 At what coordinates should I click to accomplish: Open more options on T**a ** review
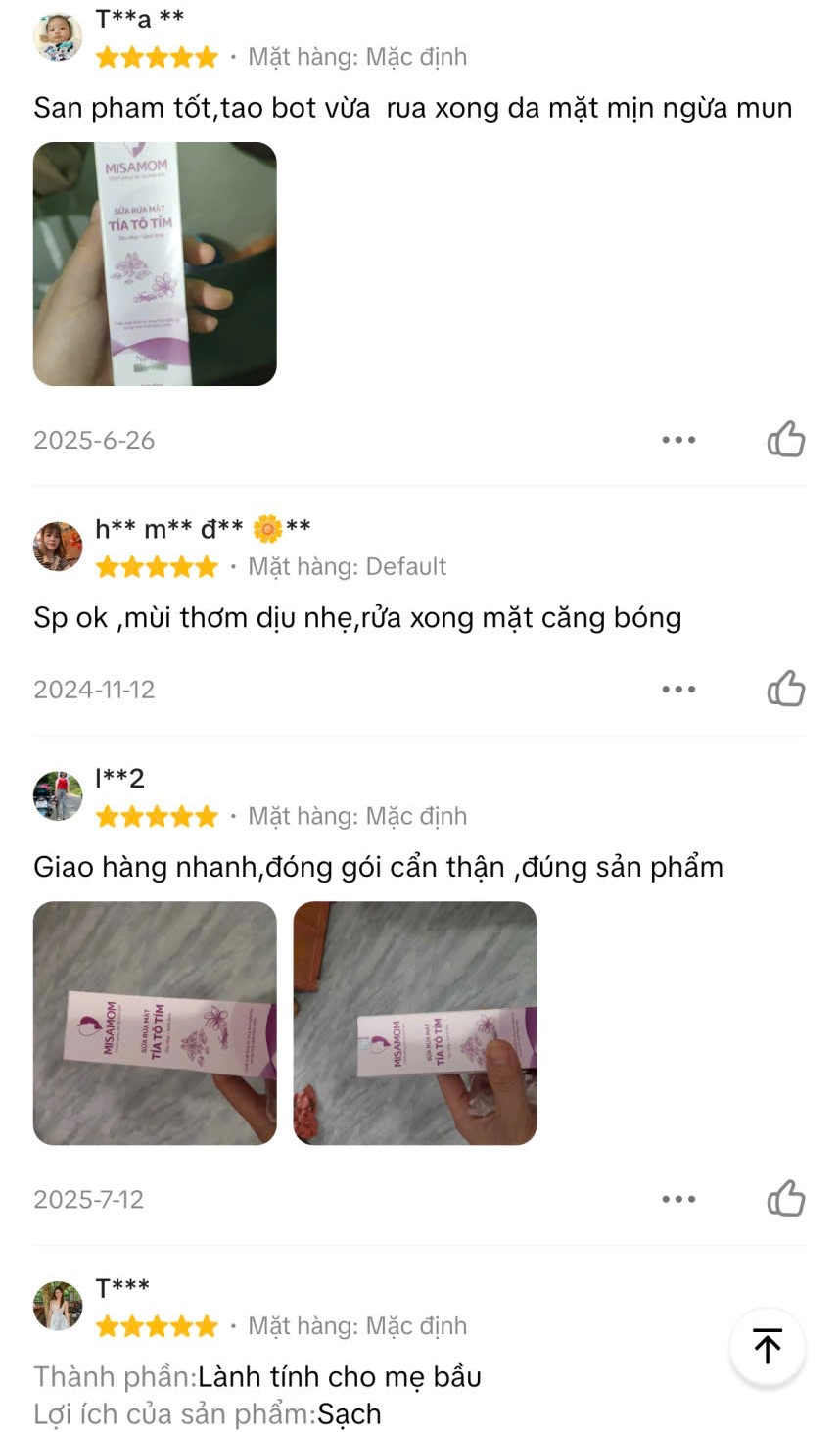[677, 440]
